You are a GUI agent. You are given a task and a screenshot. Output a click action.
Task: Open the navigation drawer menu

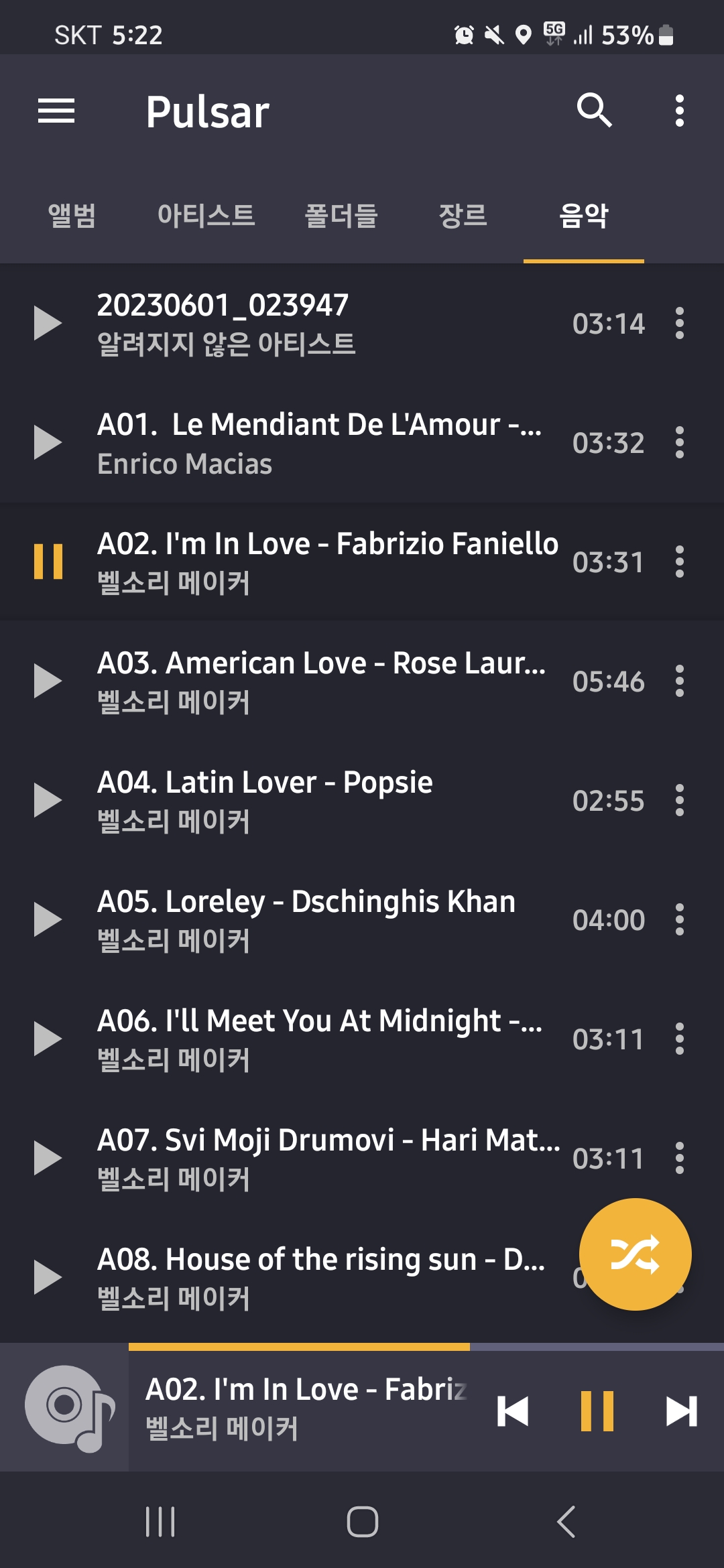click(56, 111)
